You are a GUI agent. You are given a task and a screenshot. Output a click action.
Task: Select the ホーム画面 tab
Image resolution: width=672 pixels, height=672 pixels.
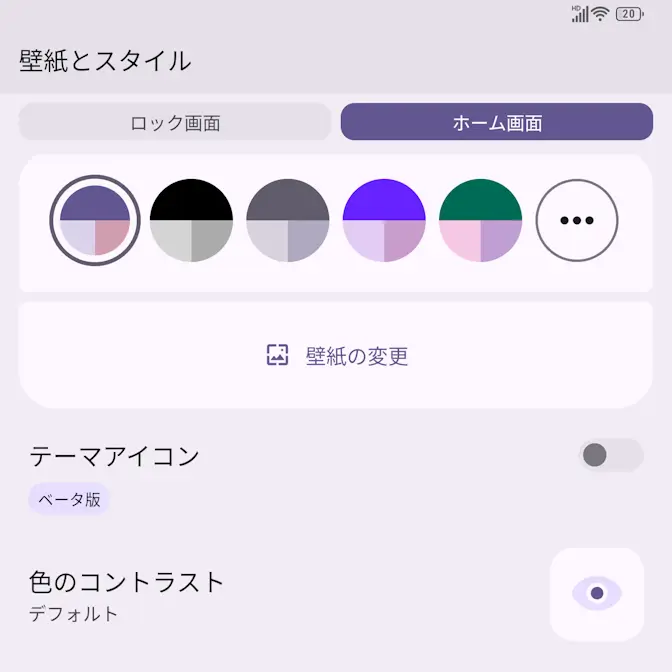497,123
